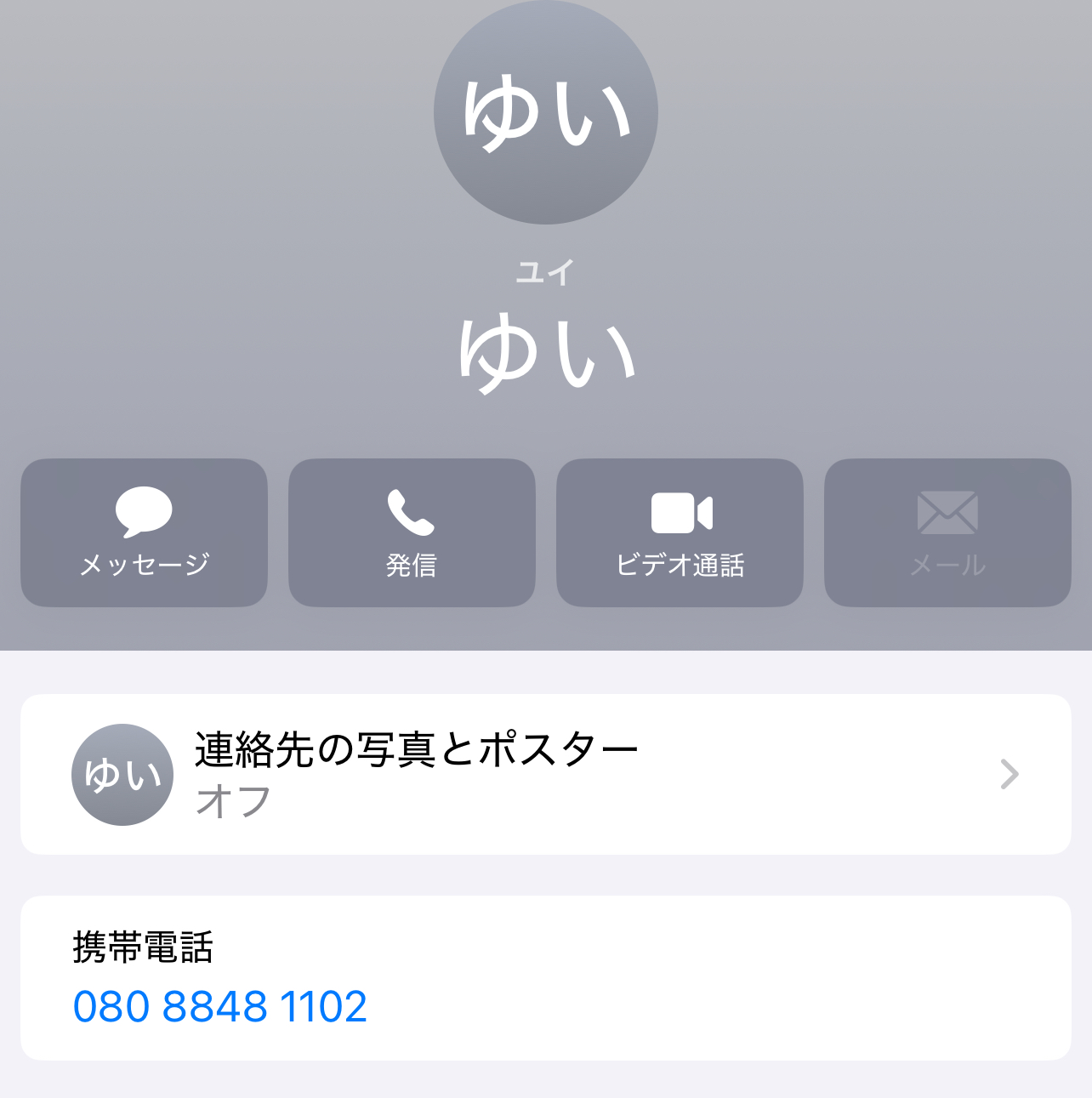The height and width of the screenshot is (1098, 1092).
Task: Toggle contact poster setting from オフ
Action: click(x=234, y=799)
